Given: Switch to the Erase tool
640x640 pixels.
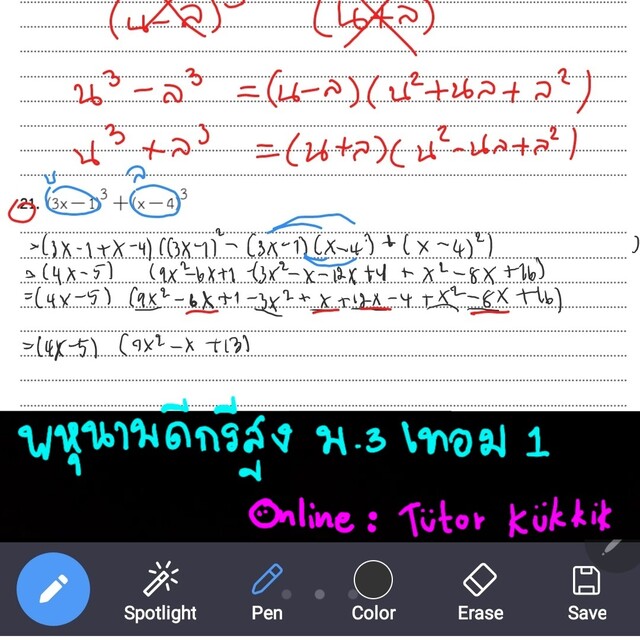Looking at the screenshot, I should (480, 591).
